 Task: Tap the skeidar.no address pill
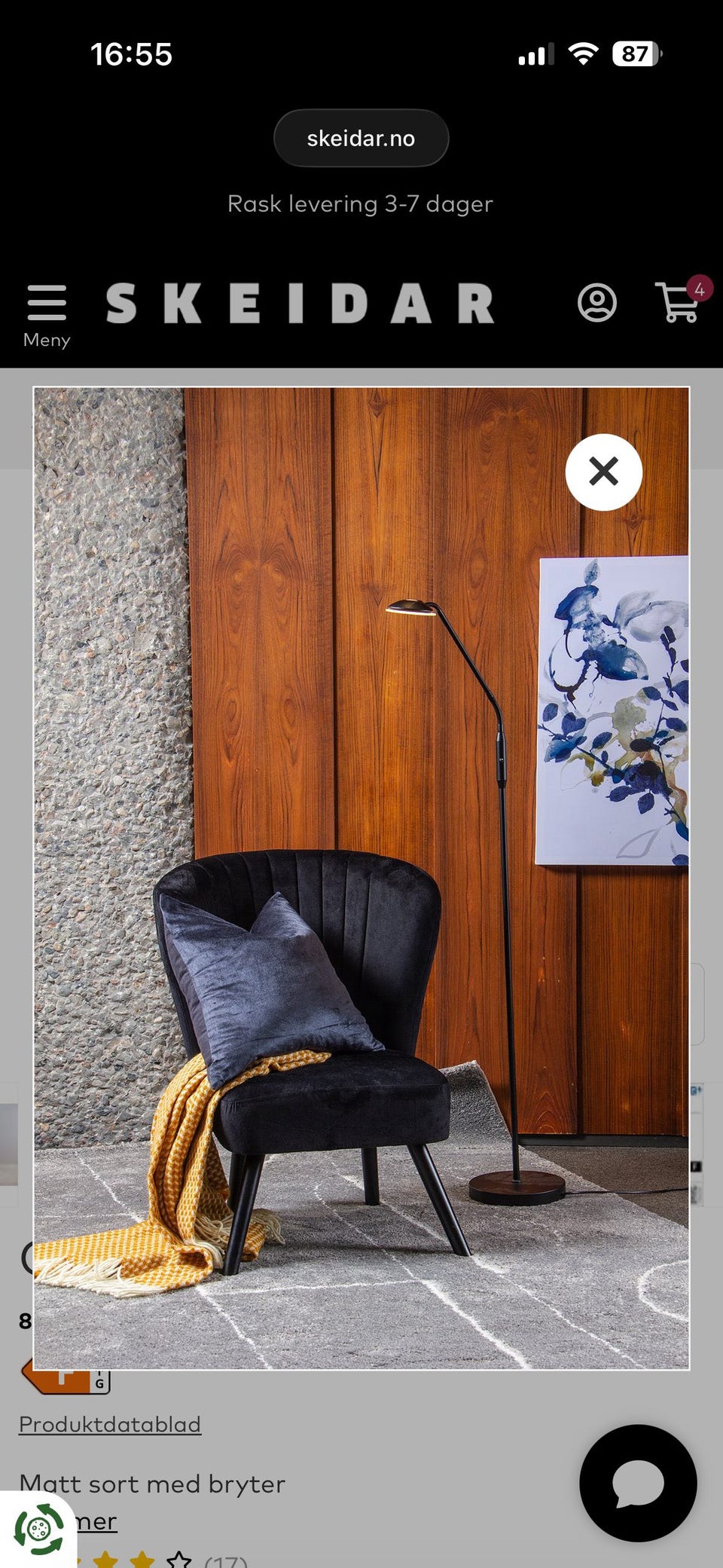pyautogui.click(x=361, y=137)
